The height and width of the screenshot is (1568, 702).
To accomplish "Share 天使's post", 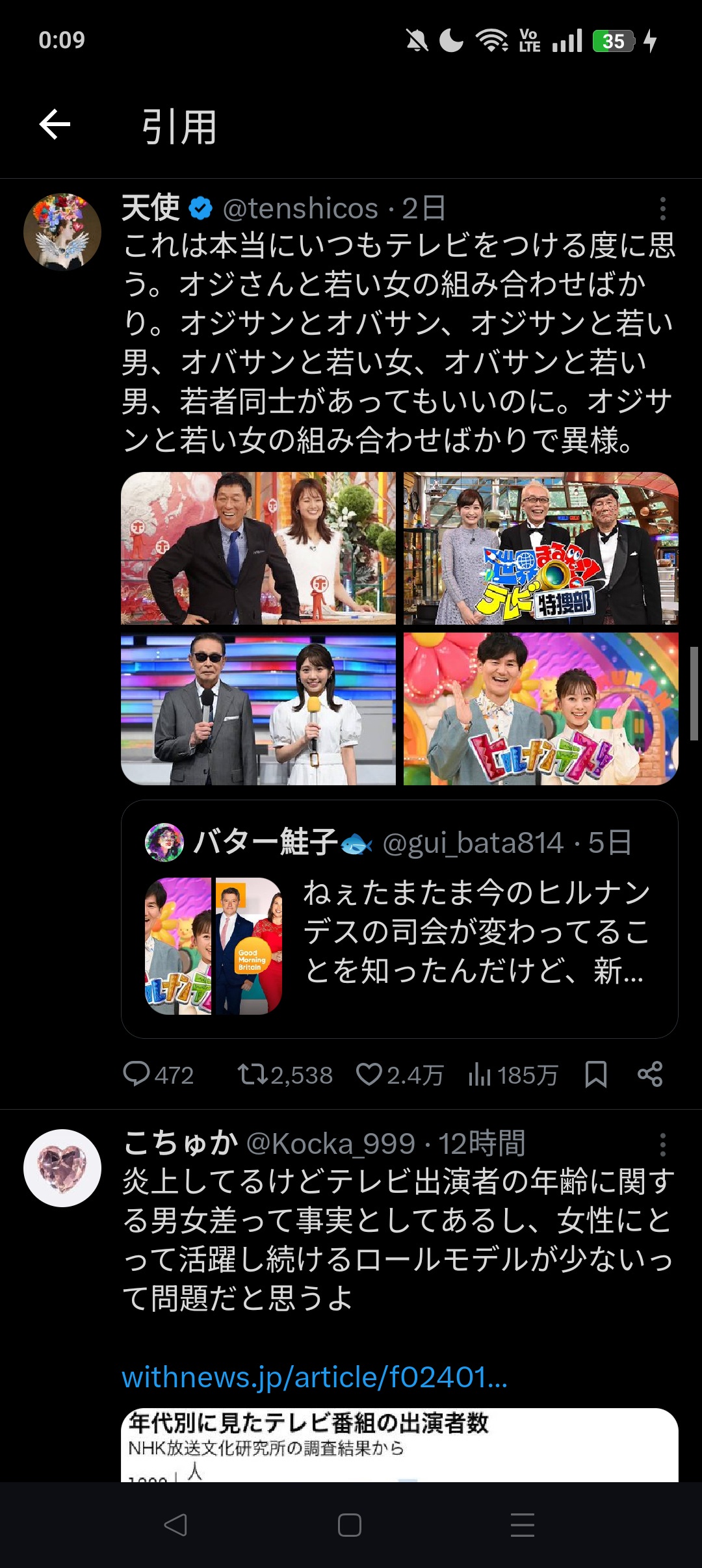I will tap(650, 1074).
